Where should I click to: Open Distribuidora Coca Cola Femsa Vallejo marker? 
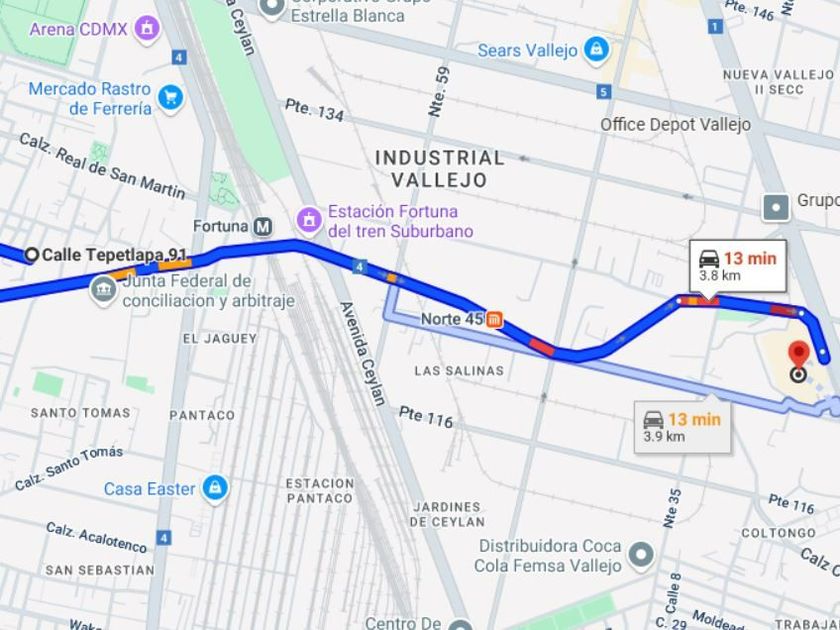click(641, 556)
